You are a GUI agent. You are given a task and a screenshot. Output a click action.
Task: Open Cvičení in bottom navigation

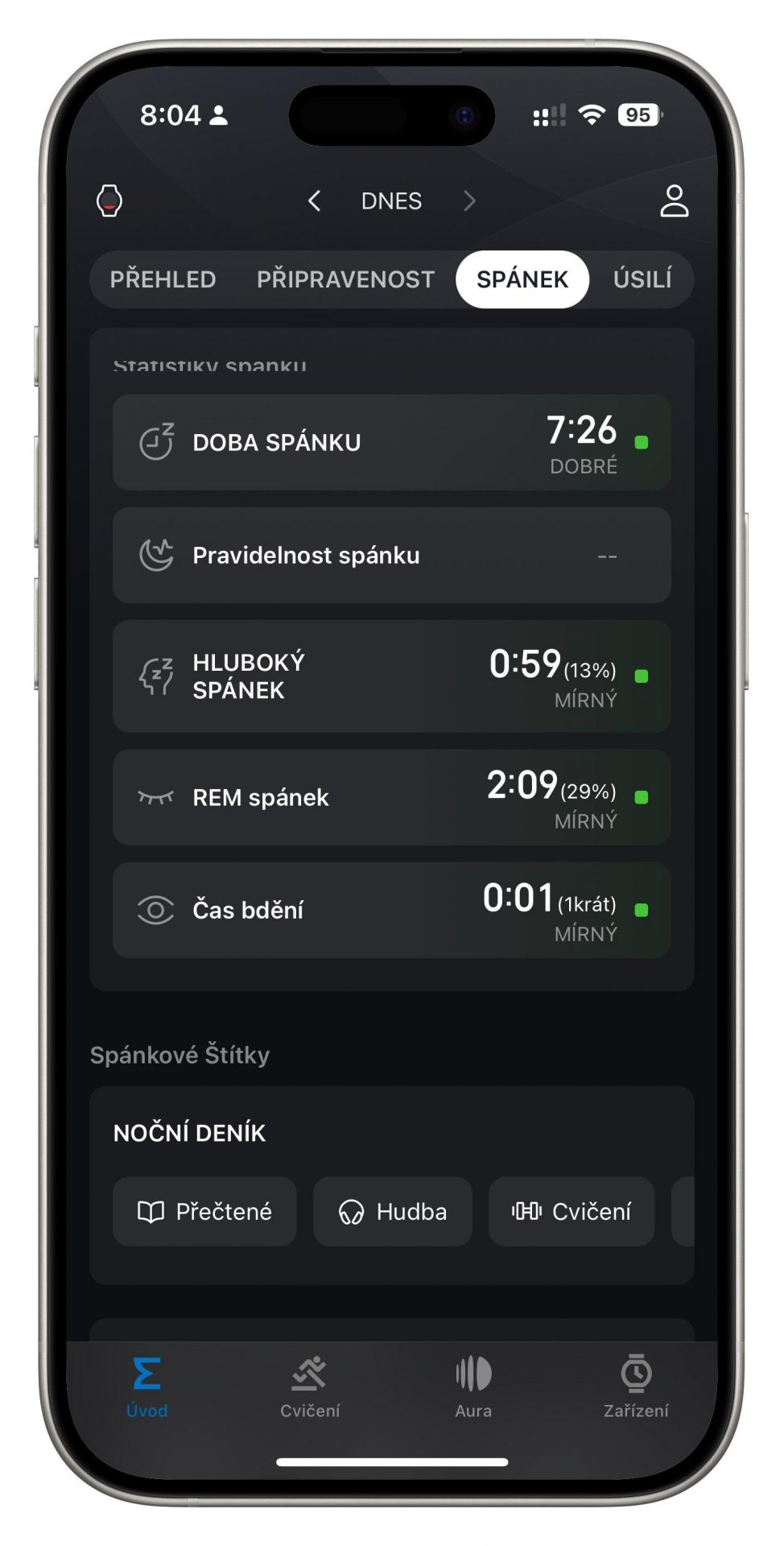310,1388
